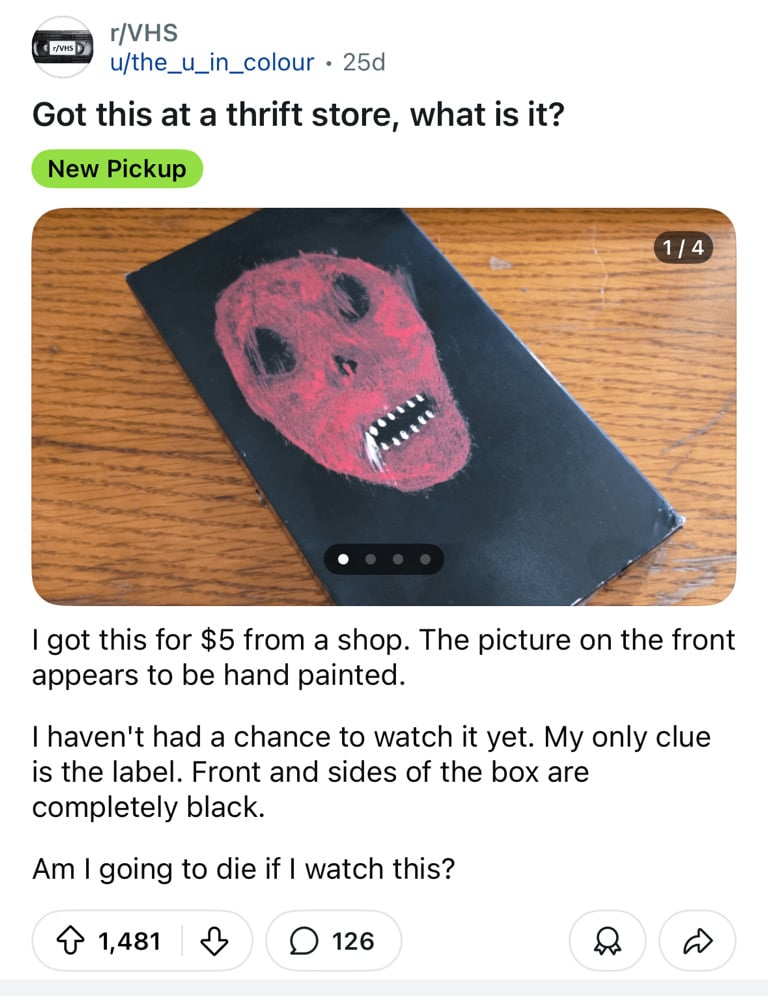Give an award to this post
Viewport: 768px width, 1000px height.
[605, 941]
